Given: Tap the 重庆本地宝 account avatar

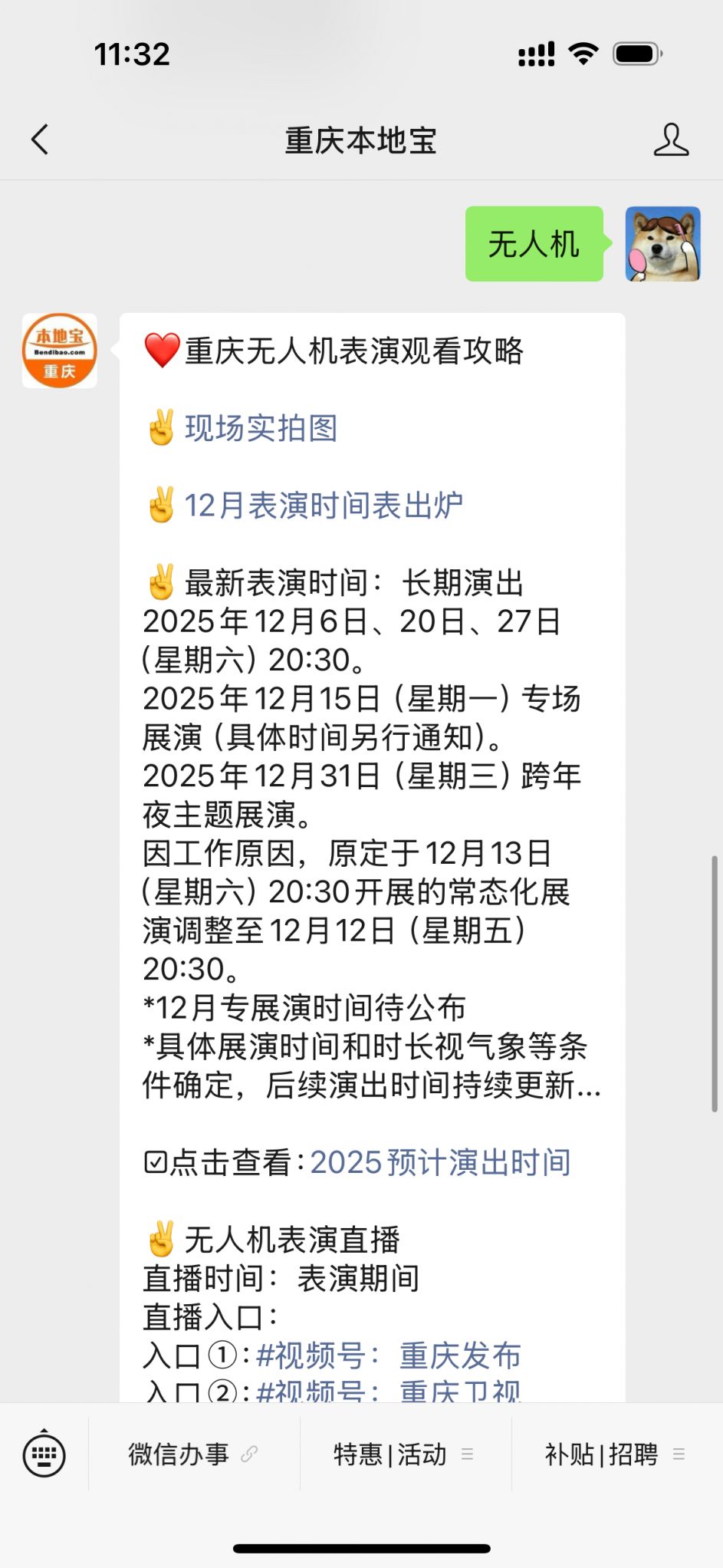Looking at the screenshot, I should coord(60,351).
